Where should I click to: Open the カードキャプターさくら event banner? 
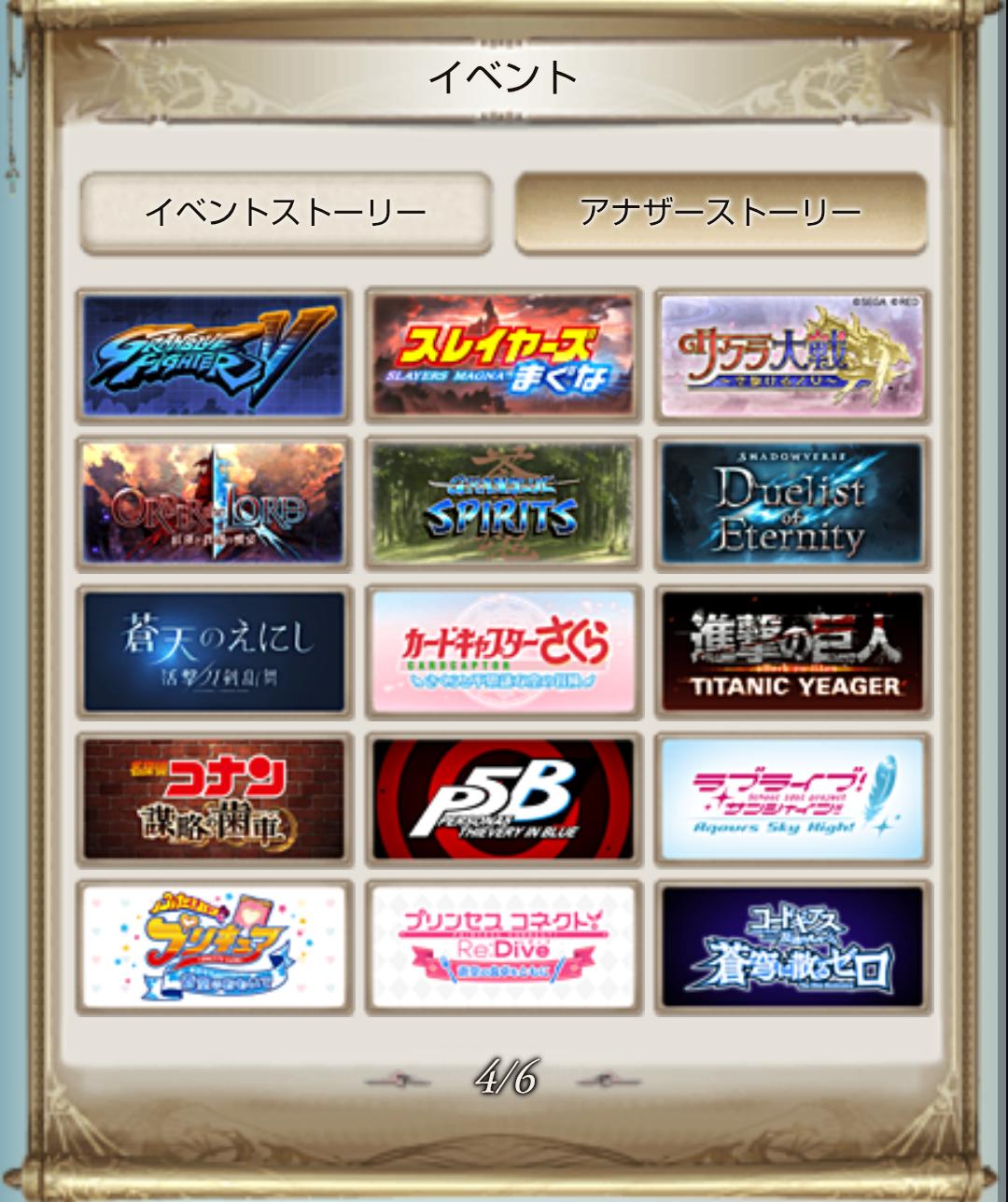[503, 651]
